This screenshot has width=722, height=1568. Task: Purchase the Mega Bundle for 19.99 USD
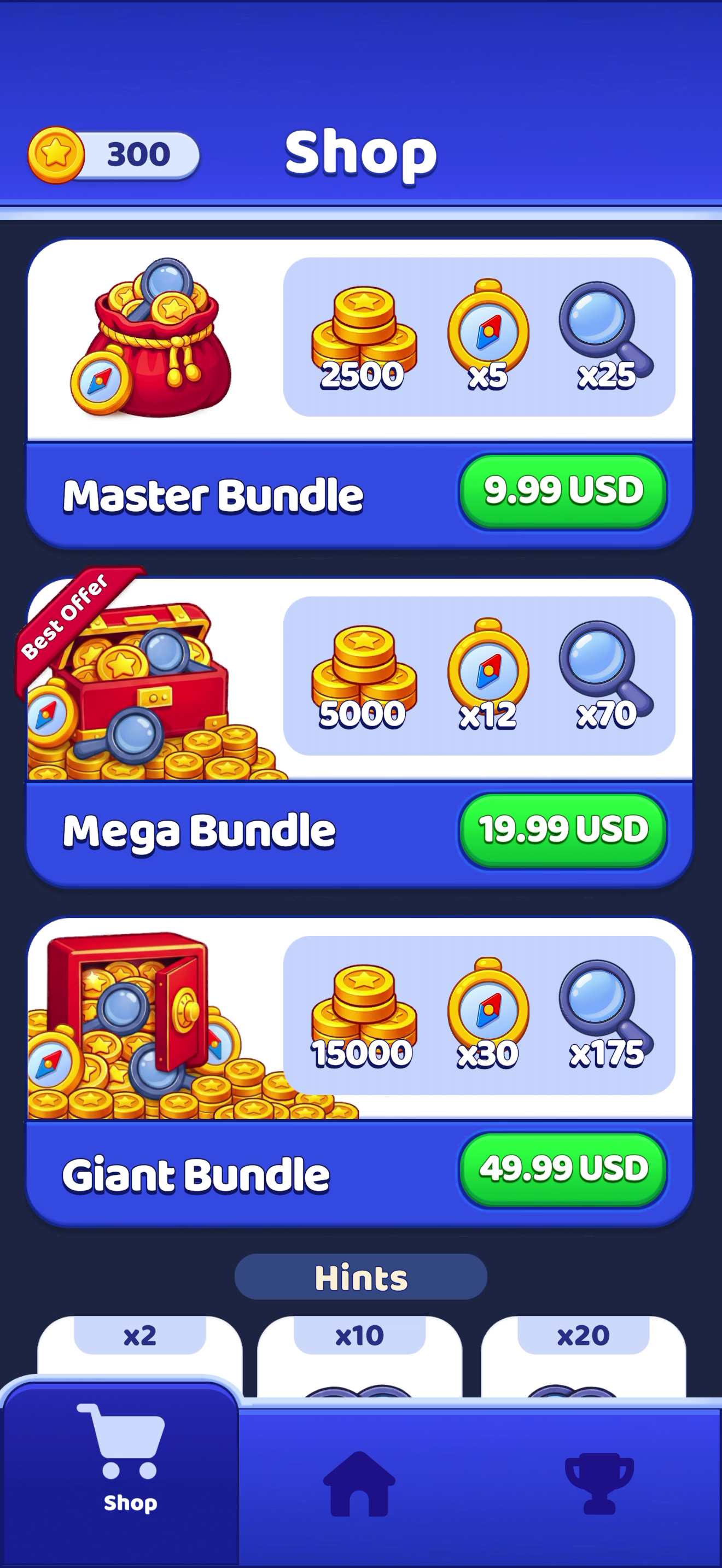pos(563,830)
